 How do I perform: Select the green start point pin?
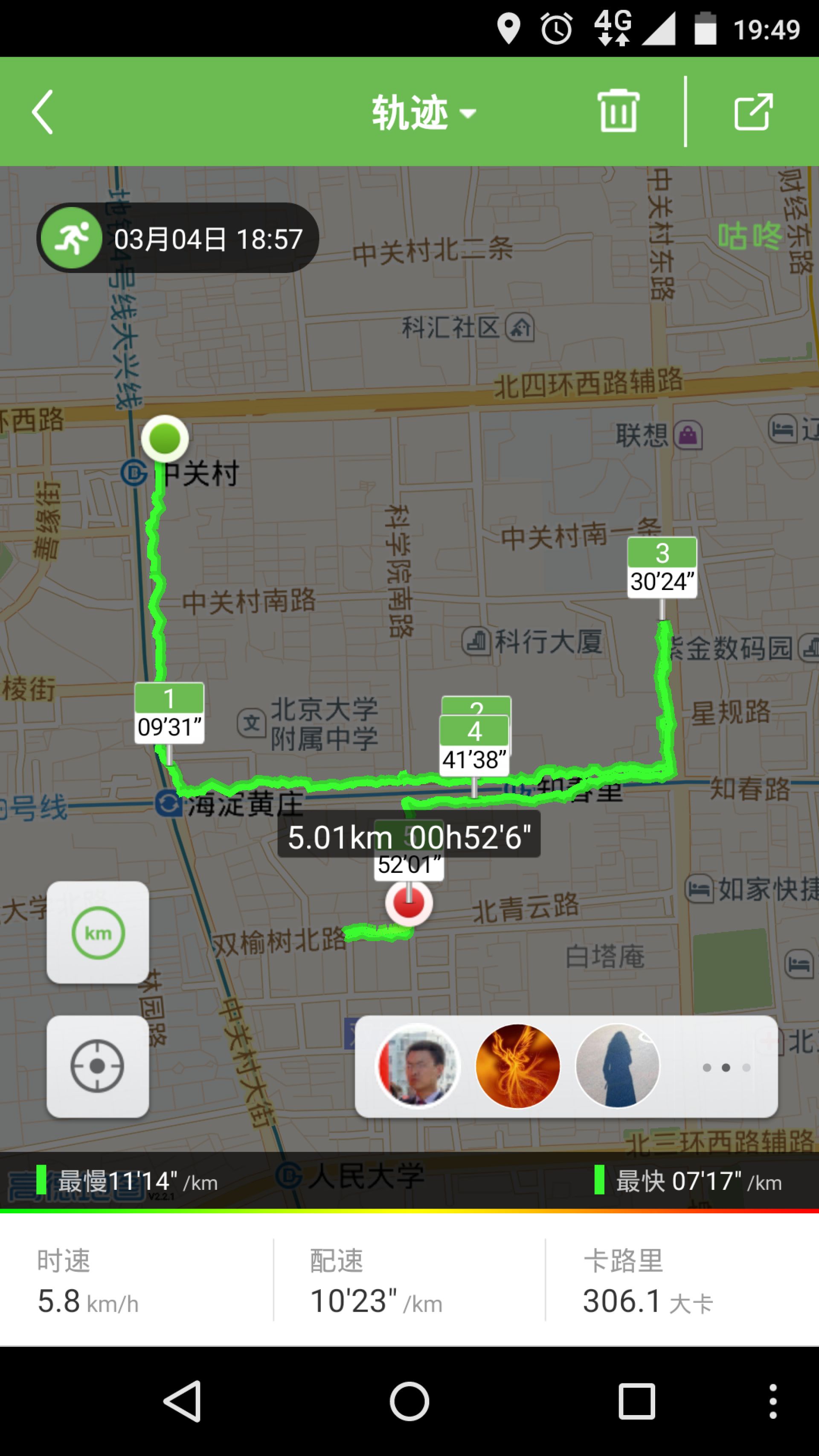(x=165, y=439)
